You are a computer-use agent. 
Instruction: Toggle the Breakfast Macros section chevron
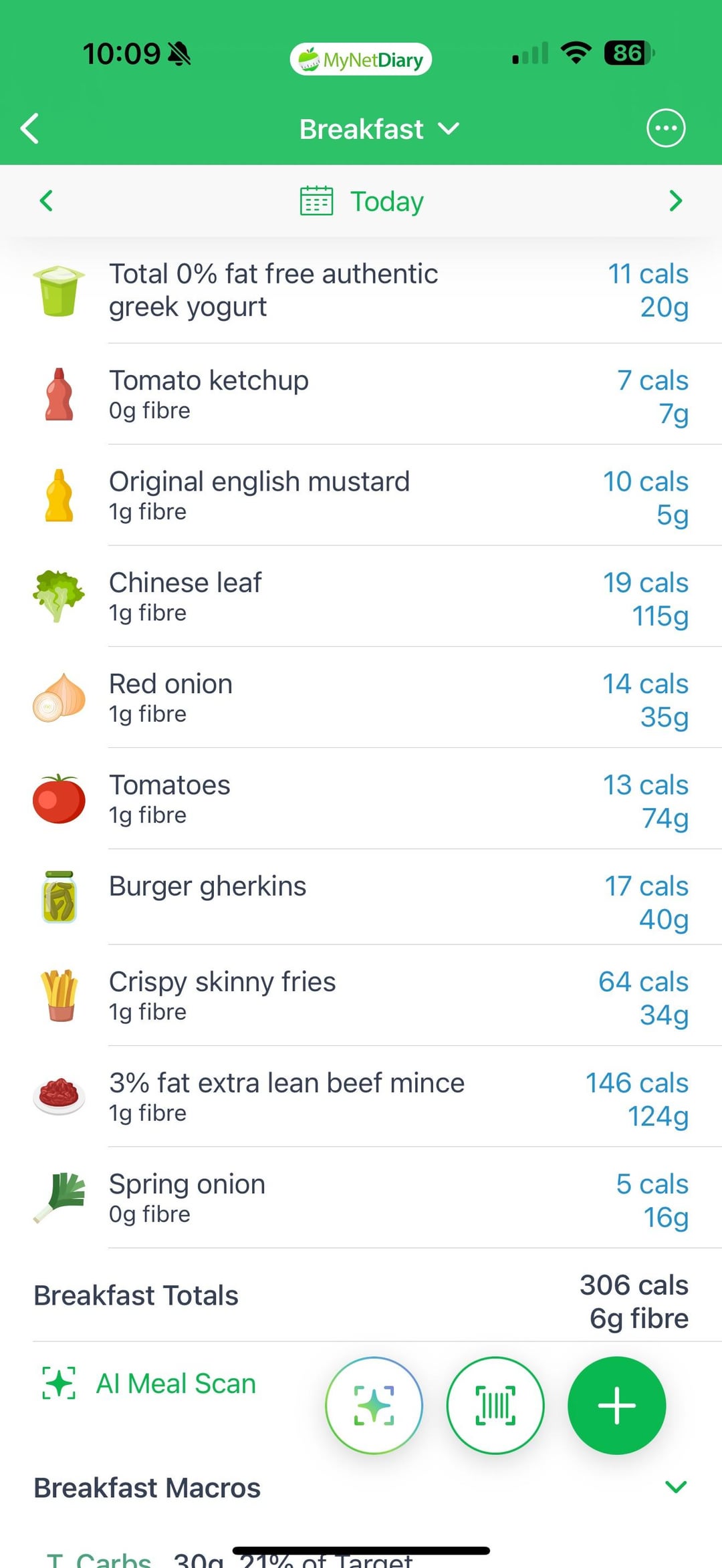click(x=676, y=1487)
